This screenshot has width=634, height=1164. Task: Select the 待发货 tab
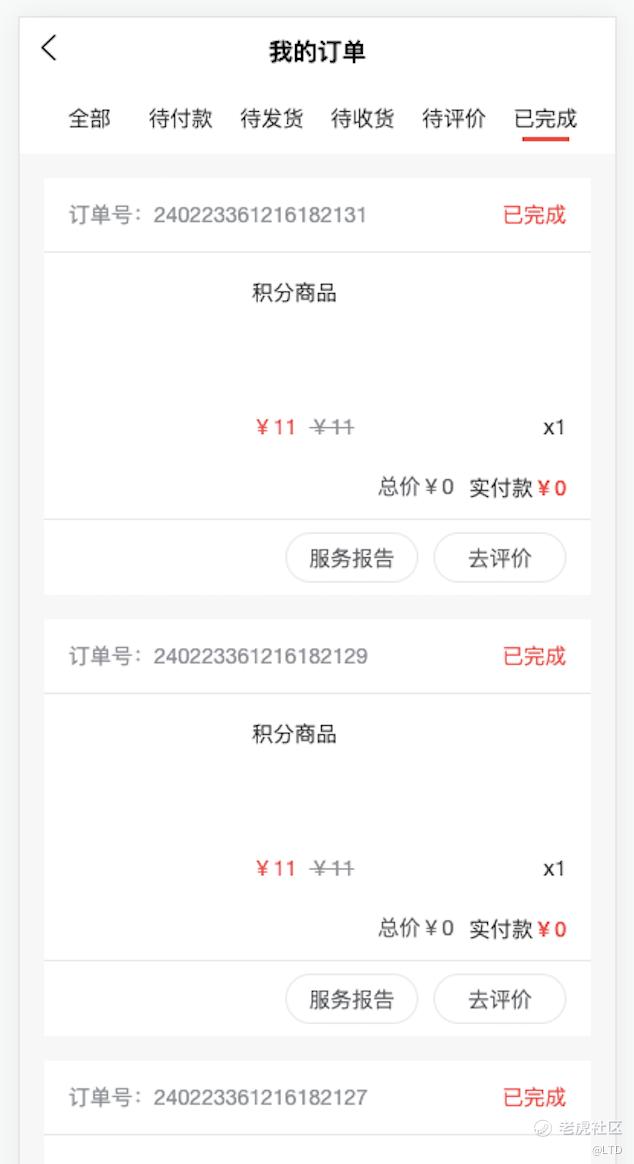[271, 119]
